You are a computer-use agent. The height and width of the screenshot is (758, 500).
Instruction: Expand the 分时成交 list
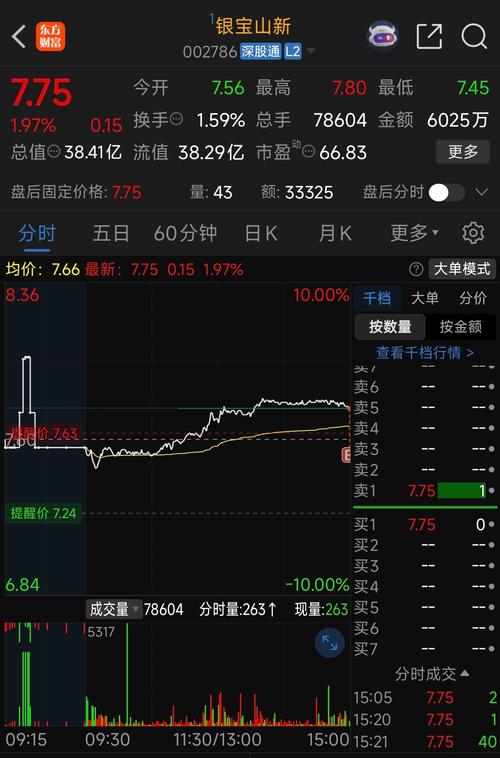pos(431,673)
